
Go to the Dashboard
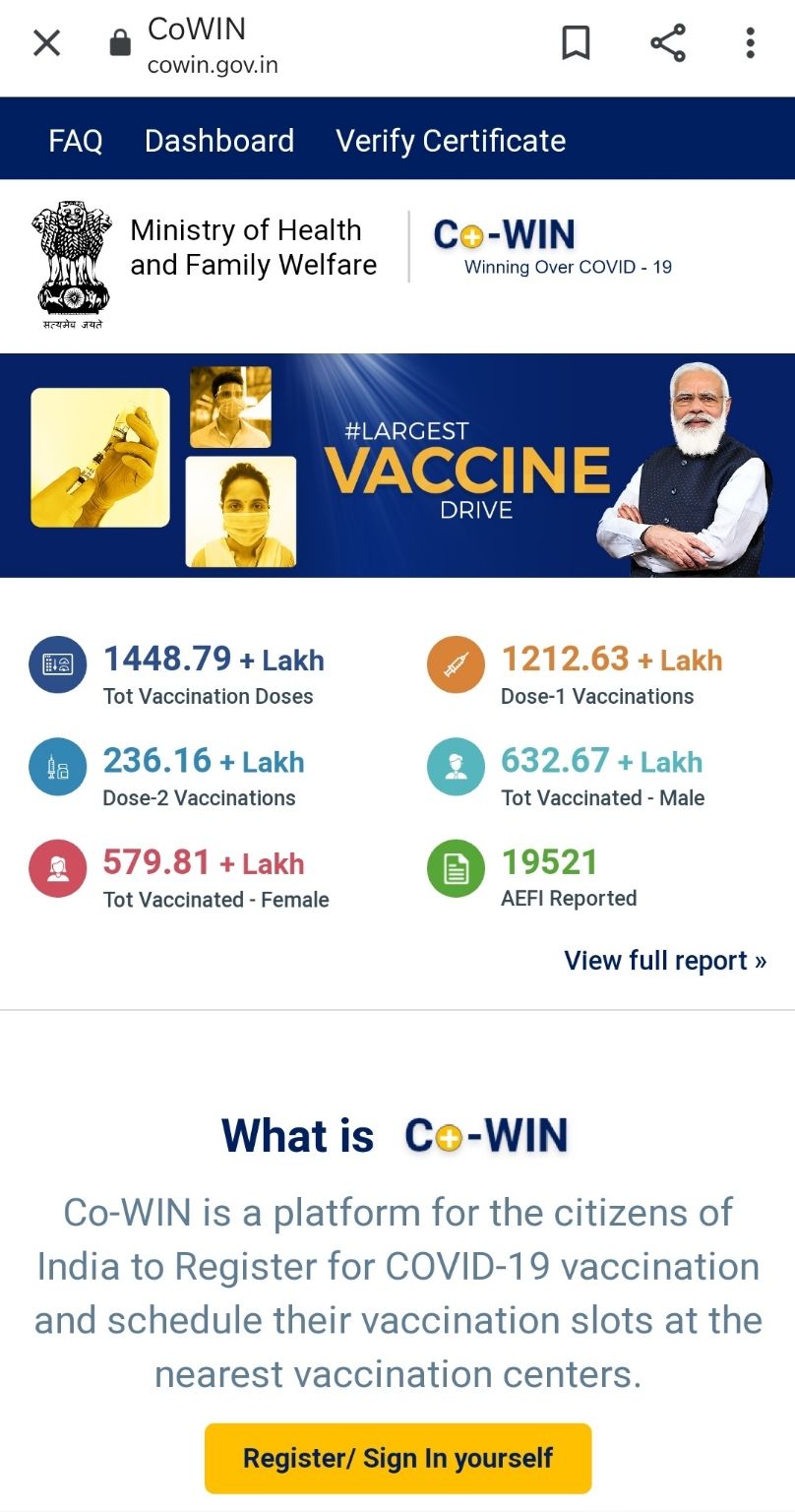219,141
